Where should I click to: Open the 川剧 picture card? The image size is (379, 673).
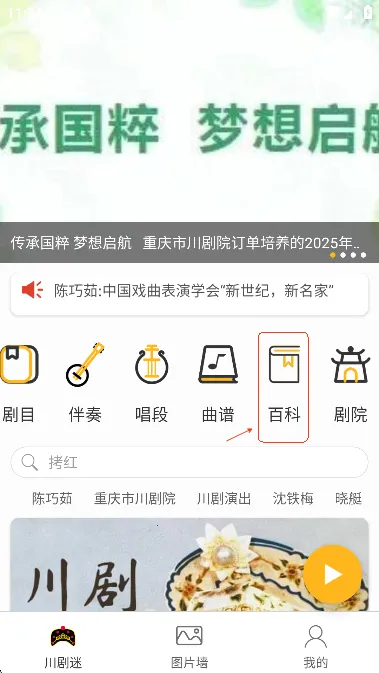pos(189,564)
